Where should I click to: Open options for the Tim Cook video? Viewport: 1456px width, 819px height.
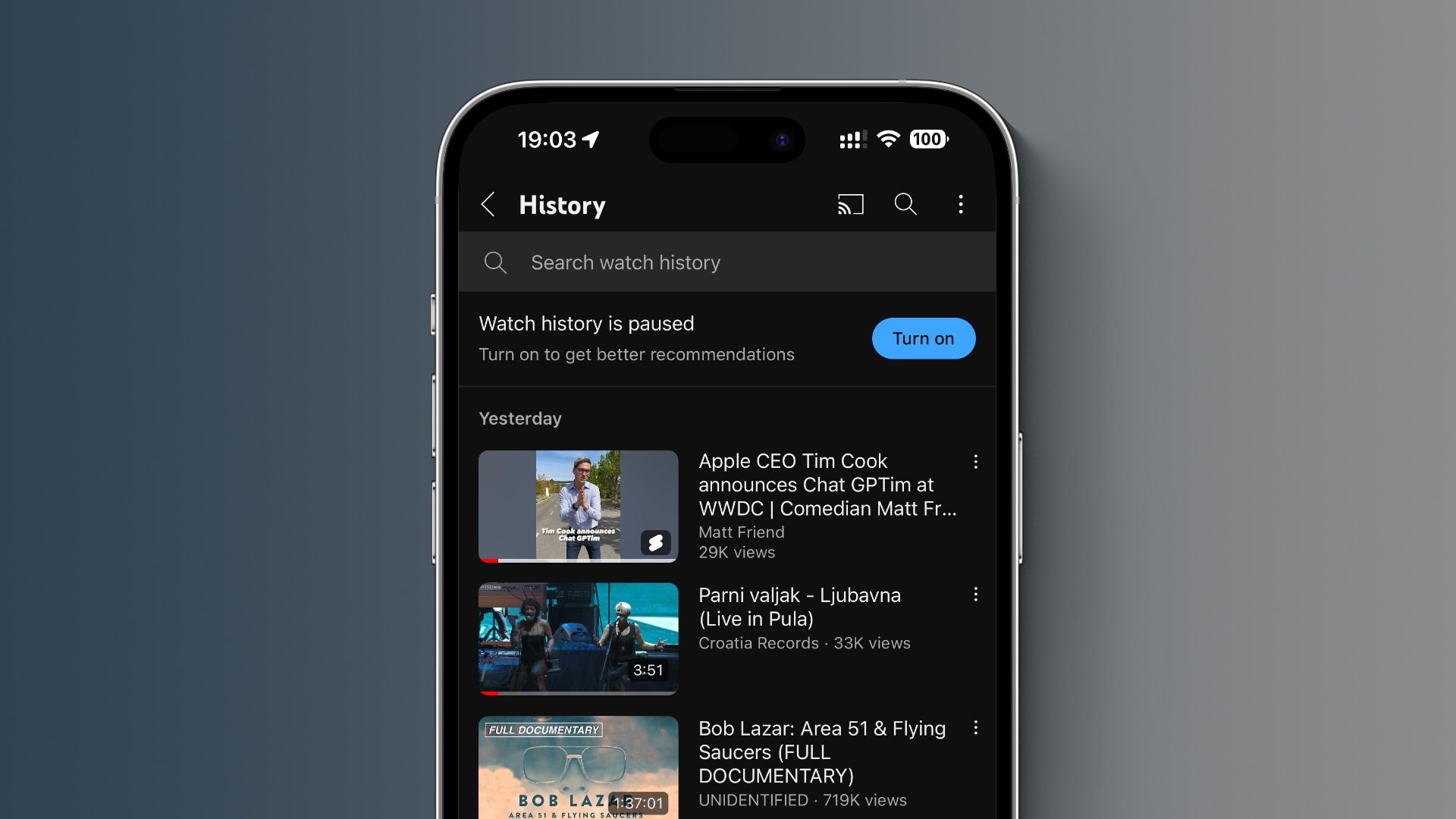coord(975,462)
